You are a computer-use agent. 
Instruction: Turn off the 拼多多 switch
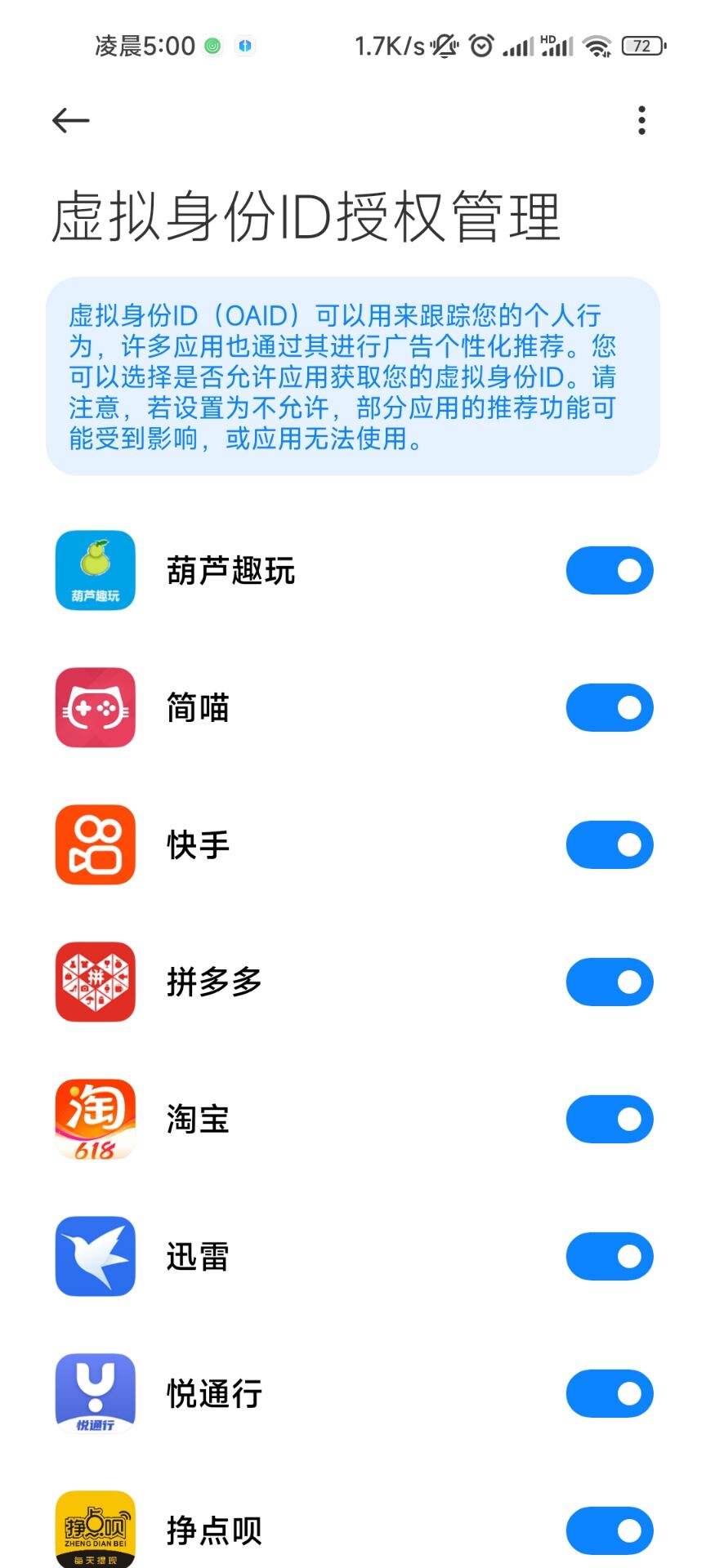tap(609, 982)
